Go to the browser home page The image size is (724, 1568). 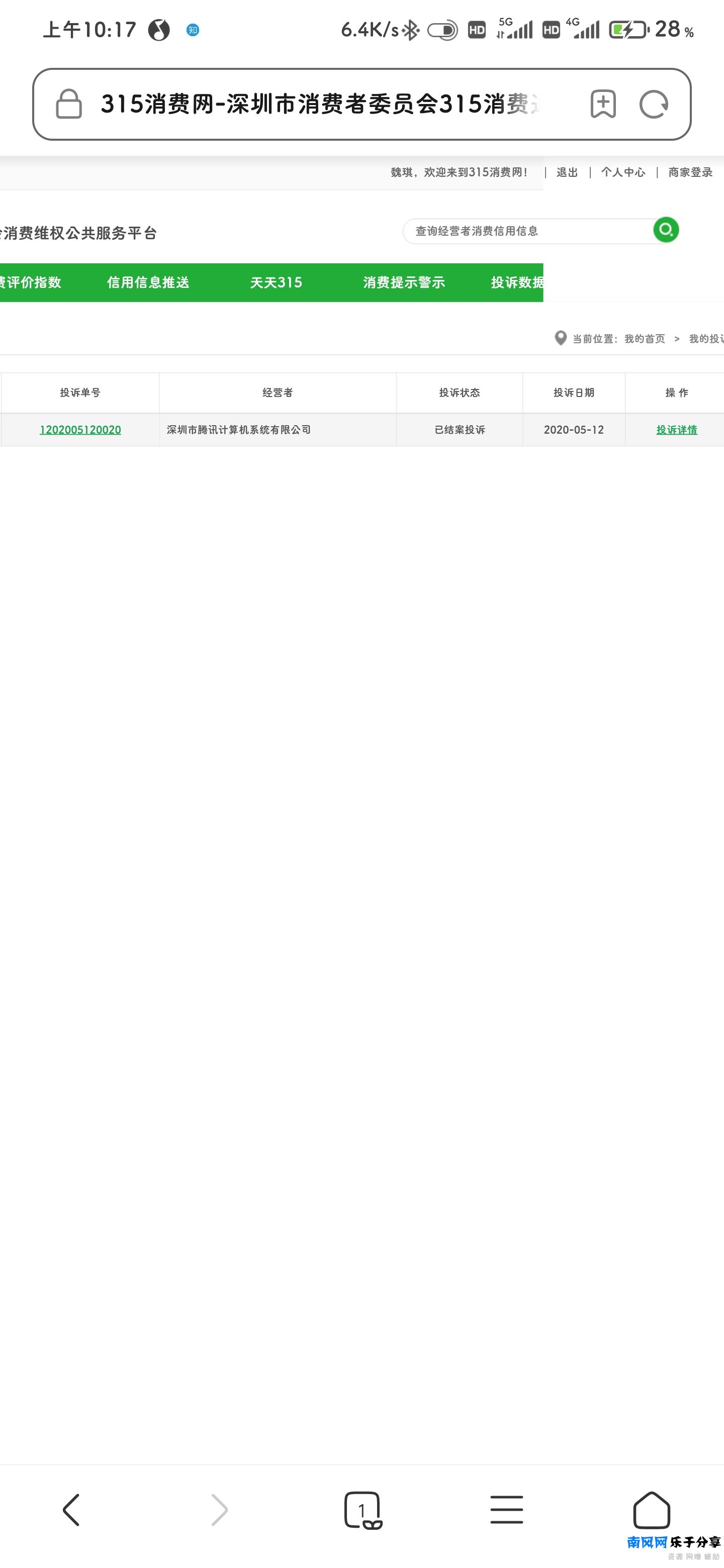pos(651,1510)
